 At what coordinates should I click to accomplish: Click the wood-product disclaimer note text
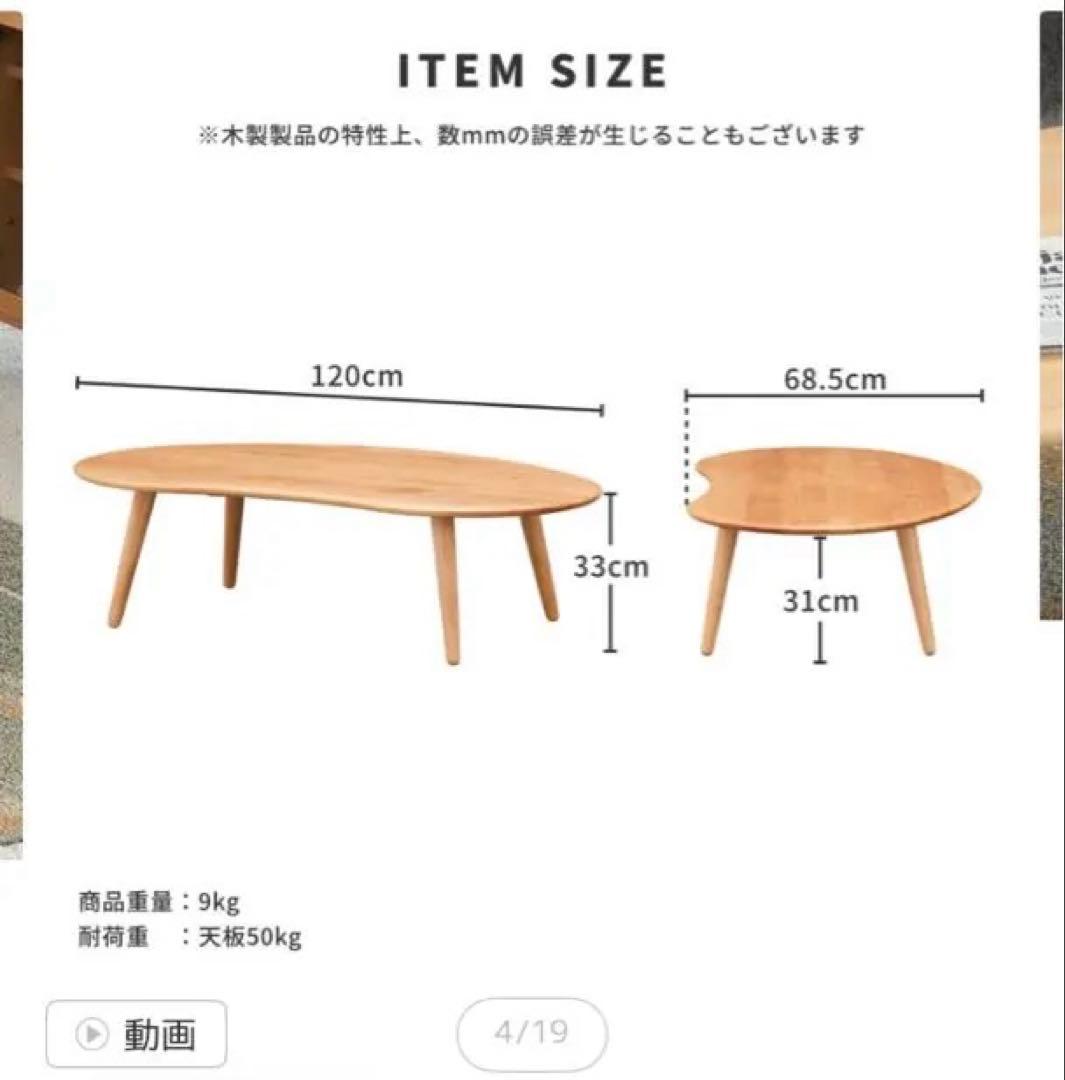tap(531, 130)
